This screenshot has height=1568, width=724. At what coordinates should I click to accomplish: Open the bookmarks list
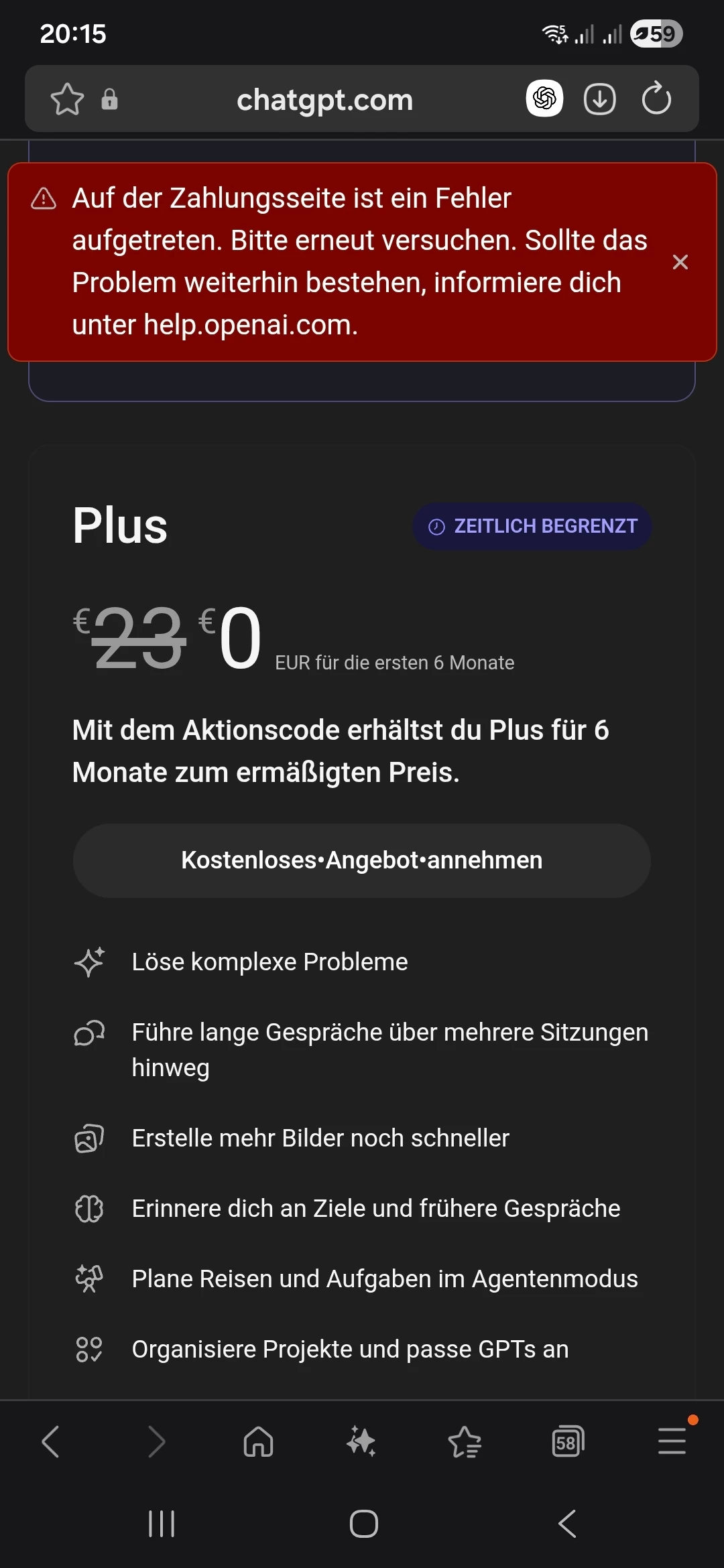pos(465,1441)
